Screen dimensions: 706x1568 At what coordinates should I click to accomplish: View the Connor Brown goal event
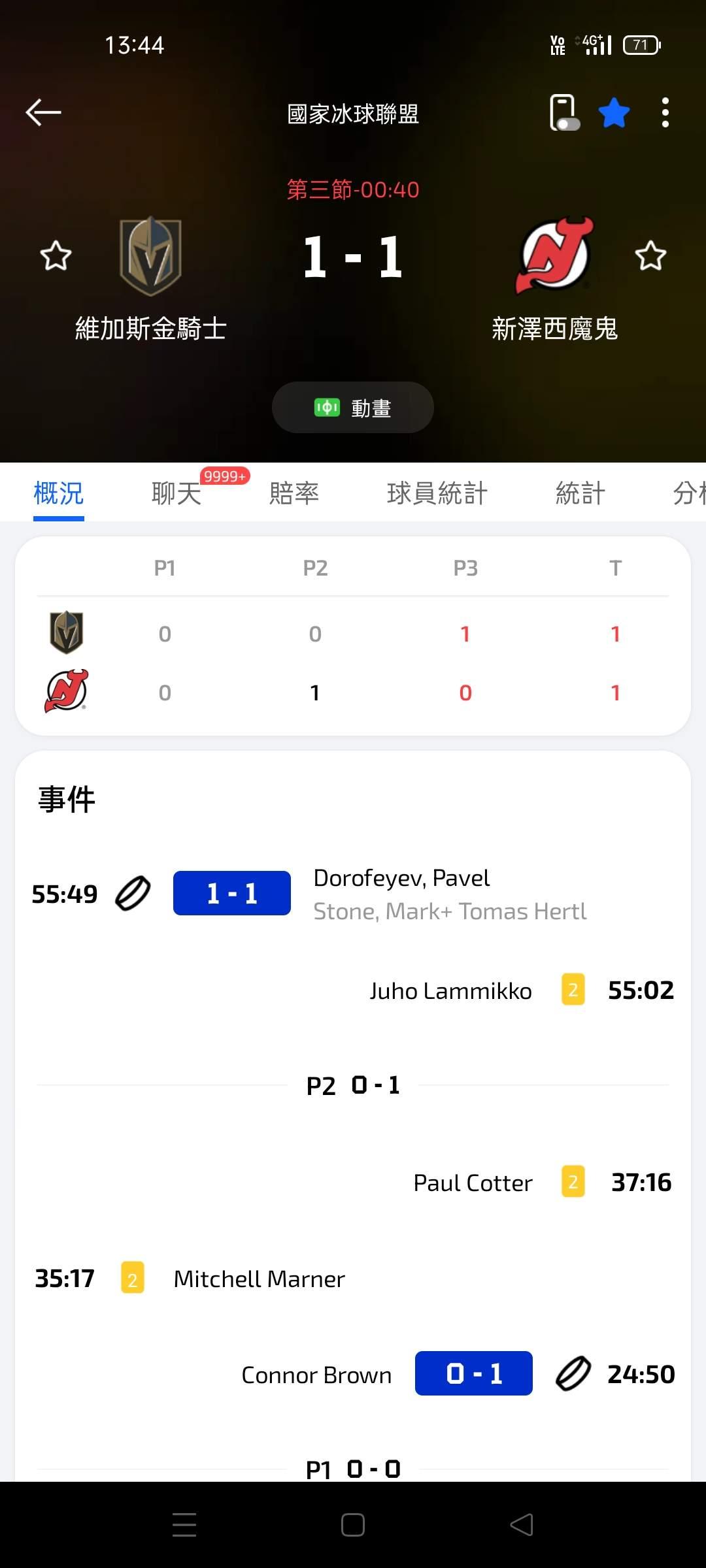[x=316, y=1375]
